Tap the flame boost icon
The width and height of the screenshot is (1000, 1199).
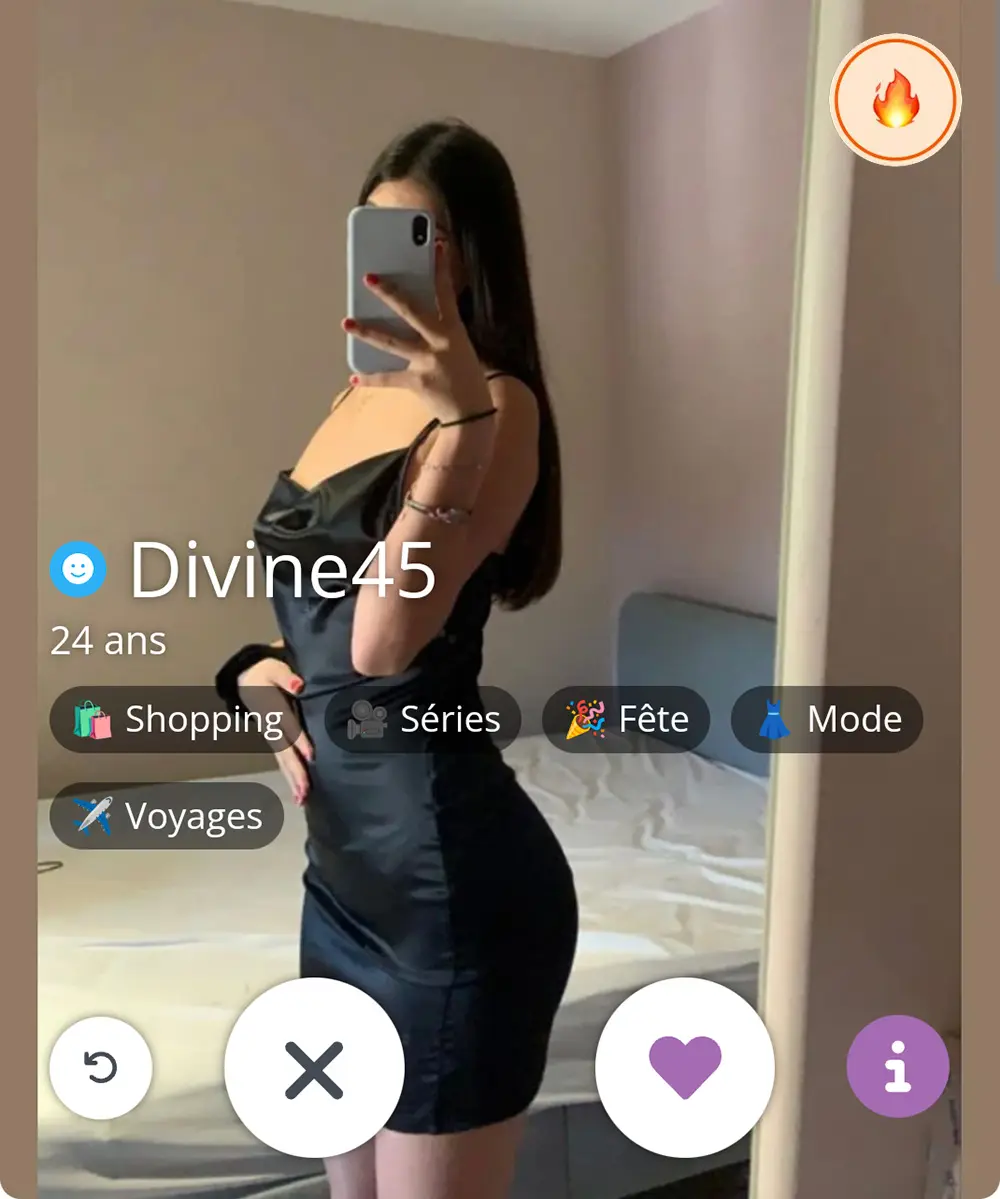click(x=895, y=100)
